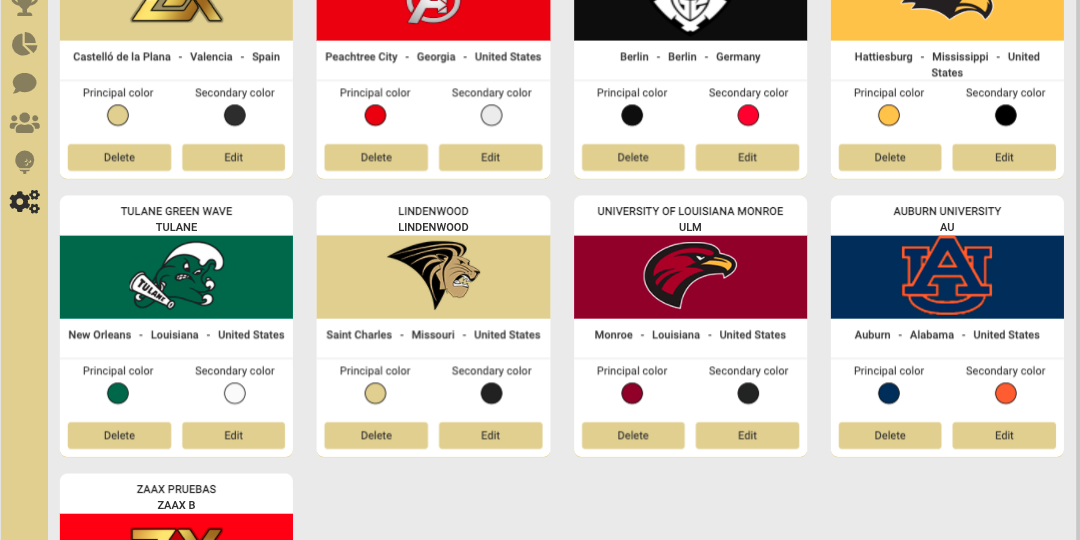Delete the Castelló de la Plana team

119,157
